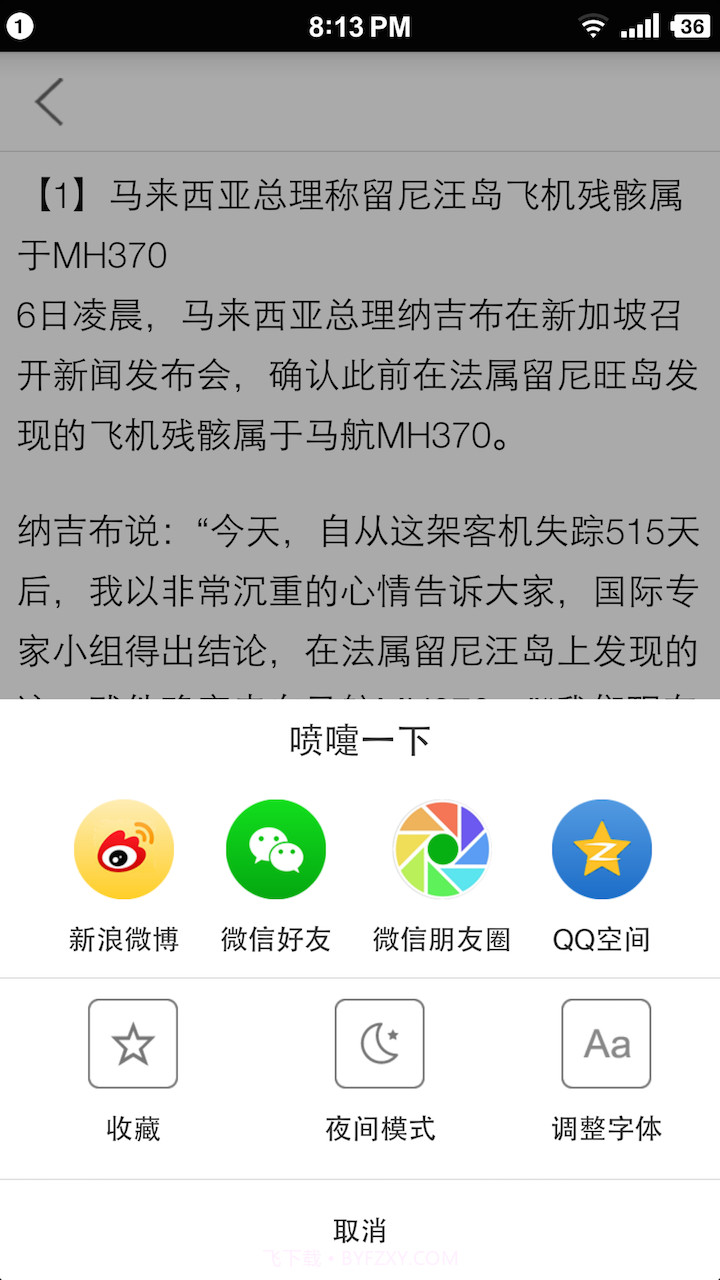Dismiss the share sheet with 取消
Image resolution: width=720 pixels, height=1280 pixels.
pos(360,1230)
